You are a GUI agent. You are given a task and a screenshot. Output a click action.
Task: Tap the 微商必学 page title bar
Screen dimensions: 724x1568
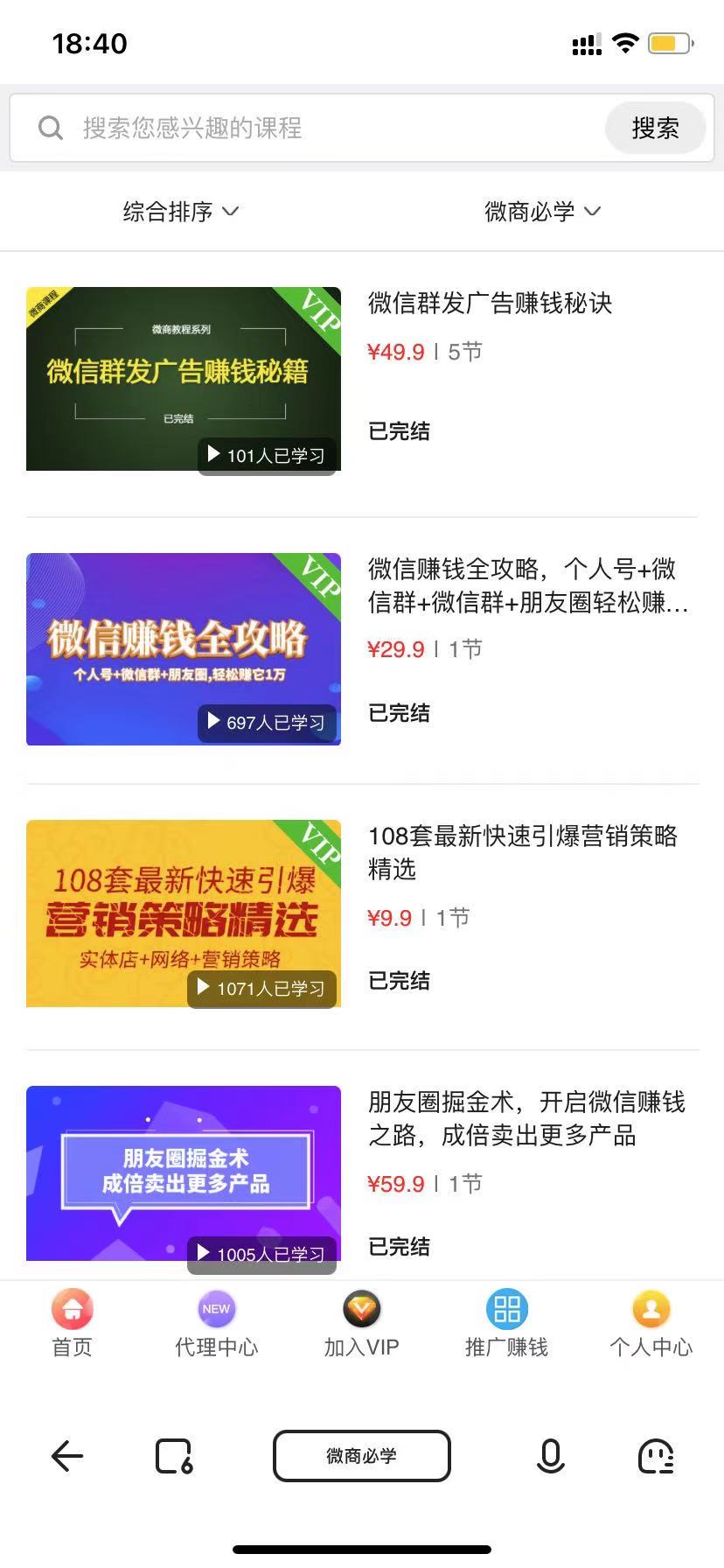tap(361, 1456)
